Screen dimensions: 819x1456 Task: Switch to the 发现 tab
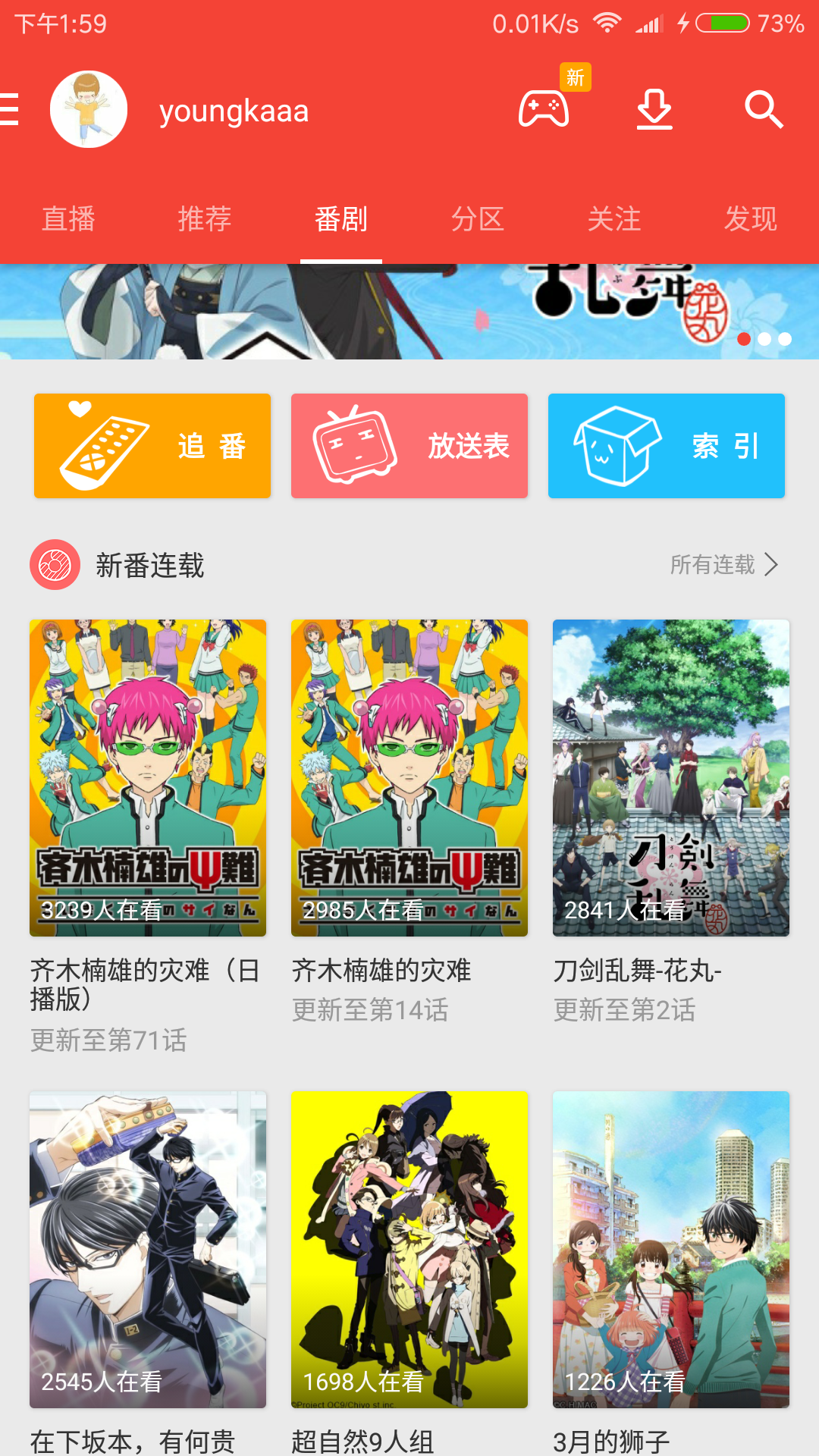(x=751, y=219)
